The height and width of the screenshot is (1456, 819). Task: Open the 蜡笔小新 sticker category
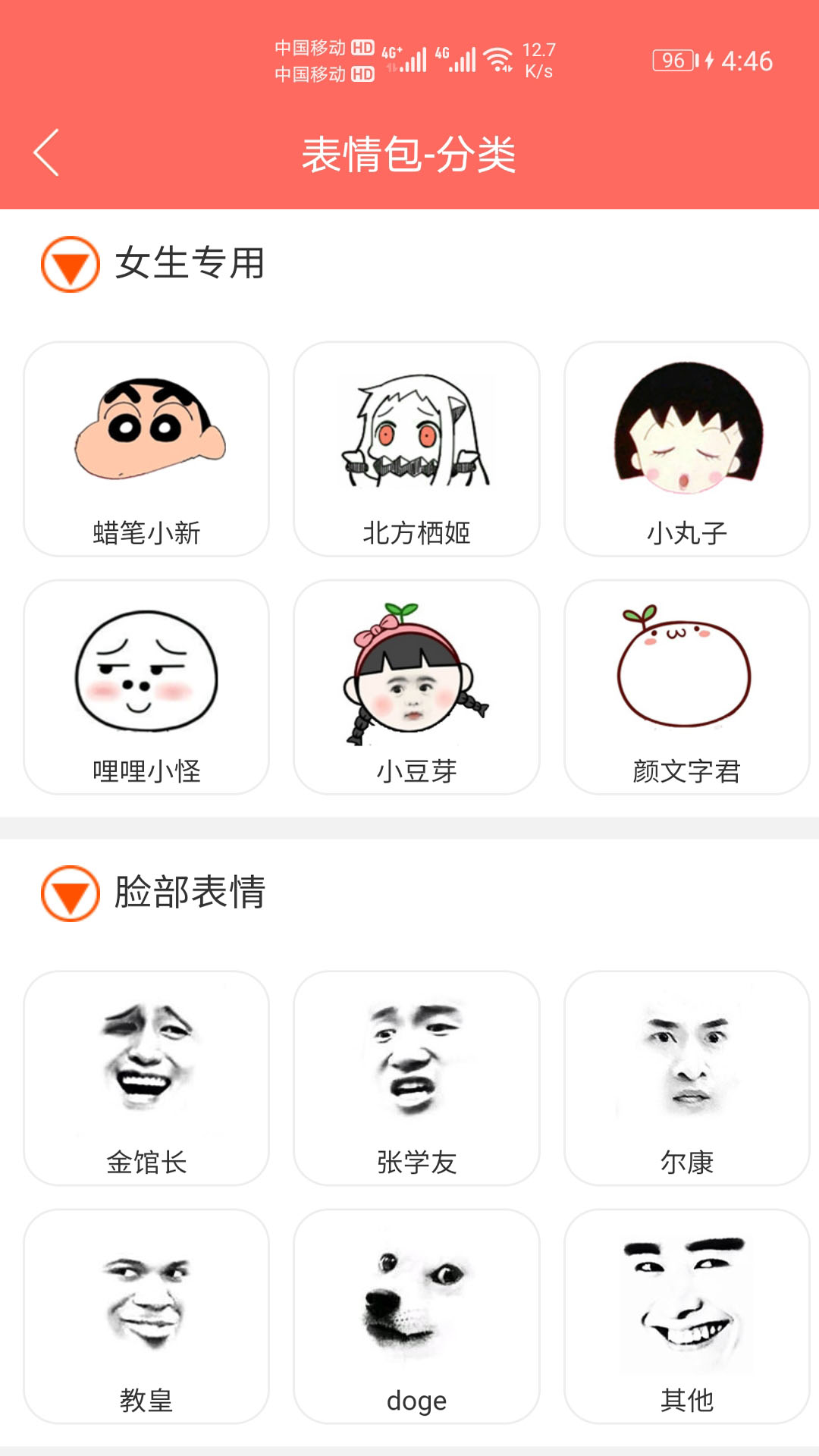pyautogui.click(x=146, y=447)
